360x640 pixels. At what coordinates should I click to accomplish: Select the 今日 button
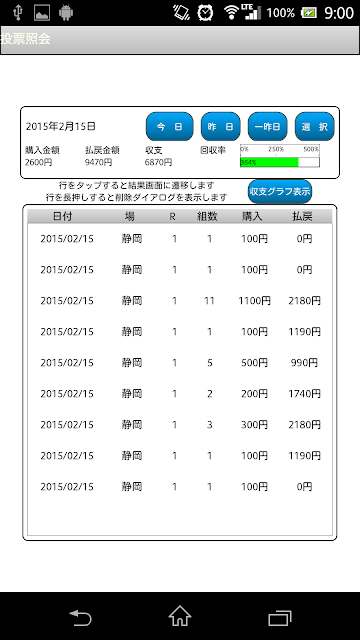[x=169, y=127]
